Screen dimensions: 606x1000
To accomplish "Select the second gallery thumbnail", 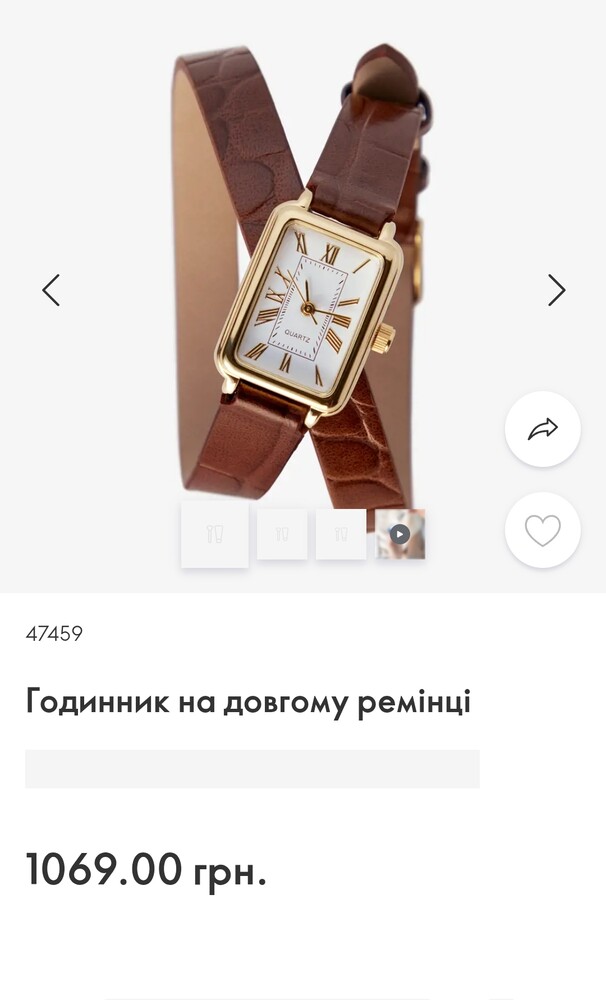I will coord(282,534).
